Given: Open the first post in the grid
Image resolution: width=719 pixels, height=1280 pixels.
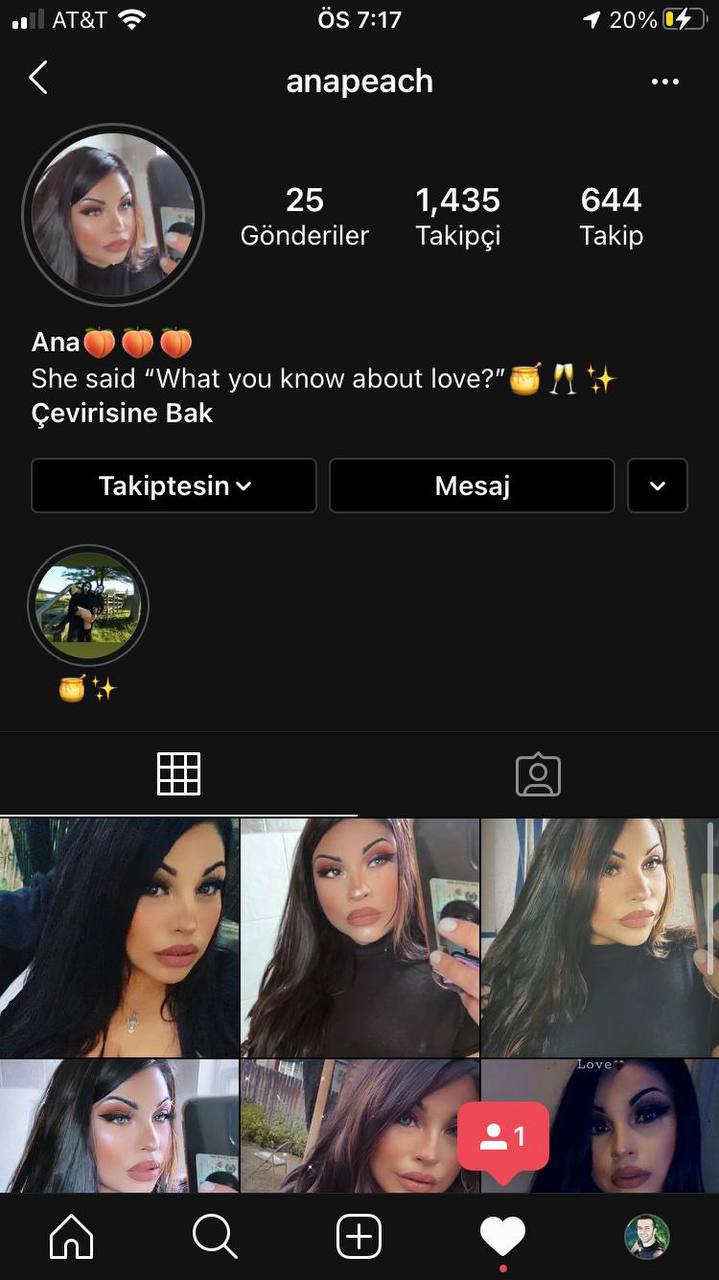Looking at the screenshot, I should coord(119,938).
